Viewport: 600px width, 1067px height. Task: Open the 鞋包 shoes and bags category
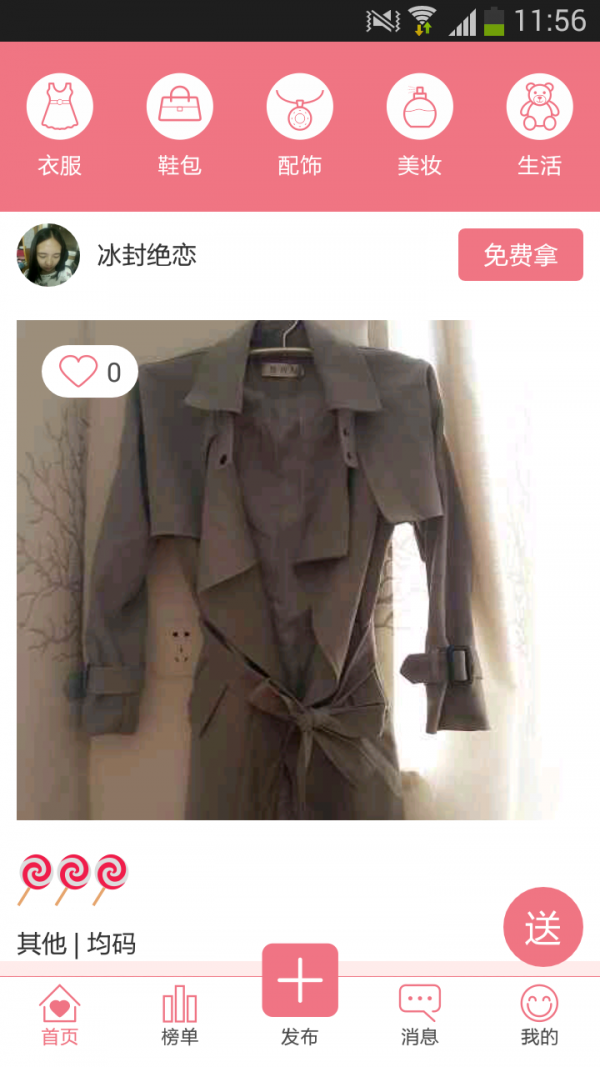[180, 125]
